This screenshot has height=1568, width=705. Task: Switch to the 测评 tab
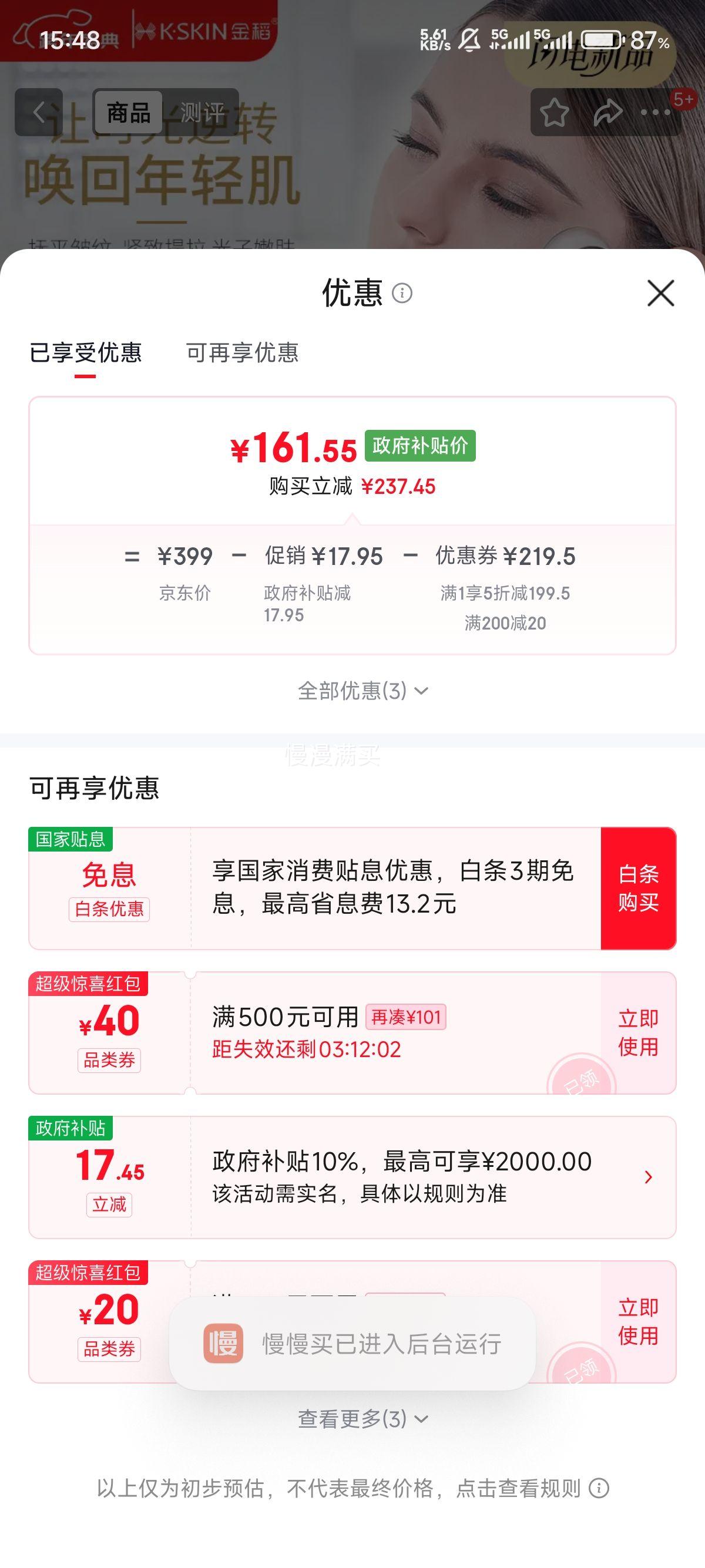[201, 113]
